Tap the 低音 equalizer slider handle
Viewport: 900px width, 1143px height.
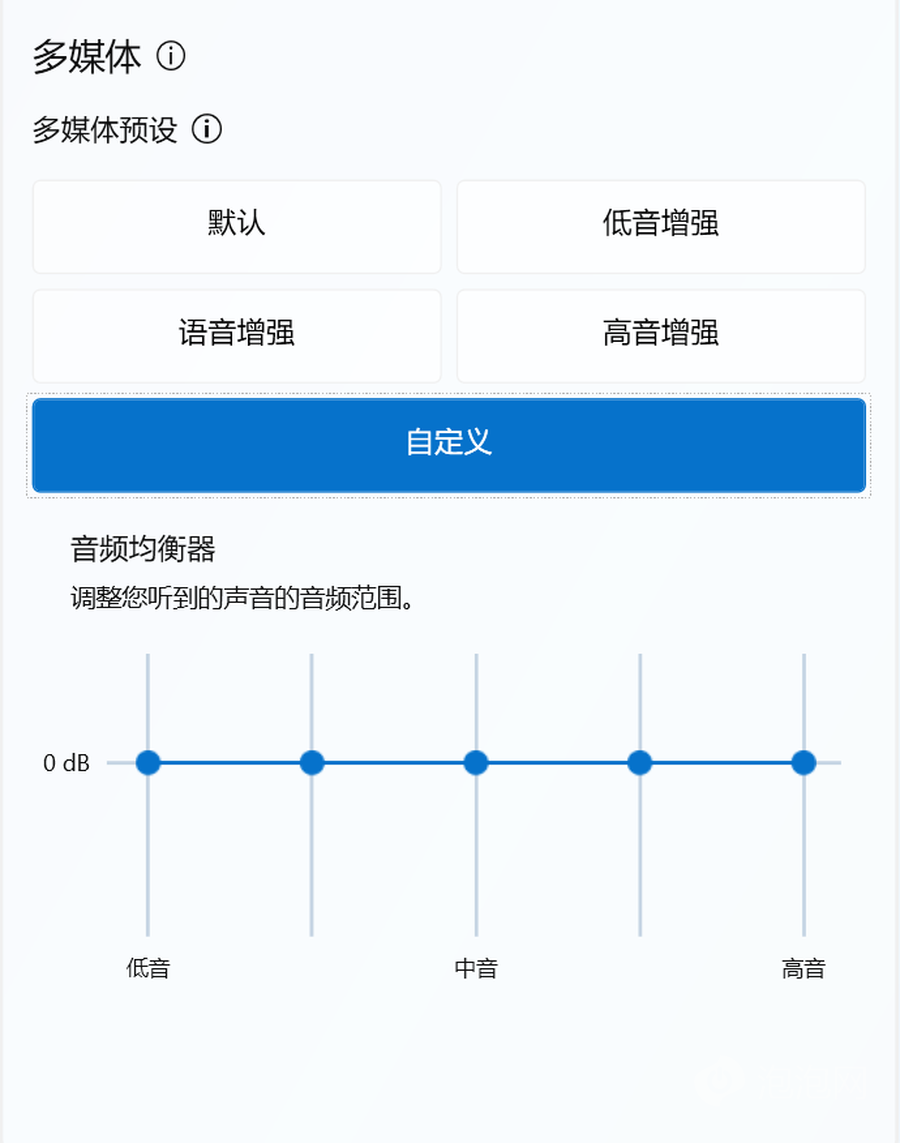(x=148, y=763)
